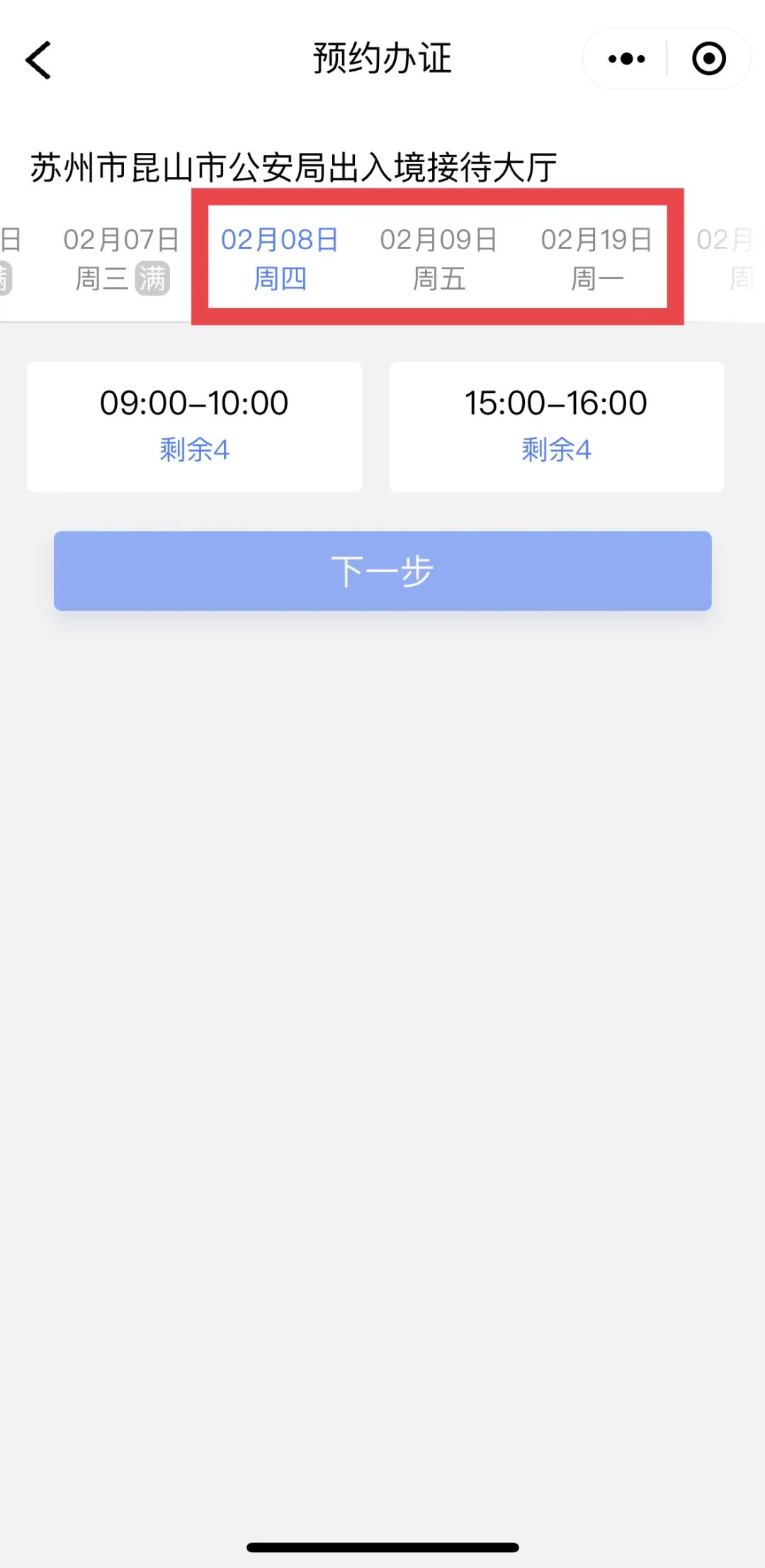The width and height of the screenshot is (765, 1568).
Task: Deselect the highlighted 02月08日 date
Action: tap(280, 258)
